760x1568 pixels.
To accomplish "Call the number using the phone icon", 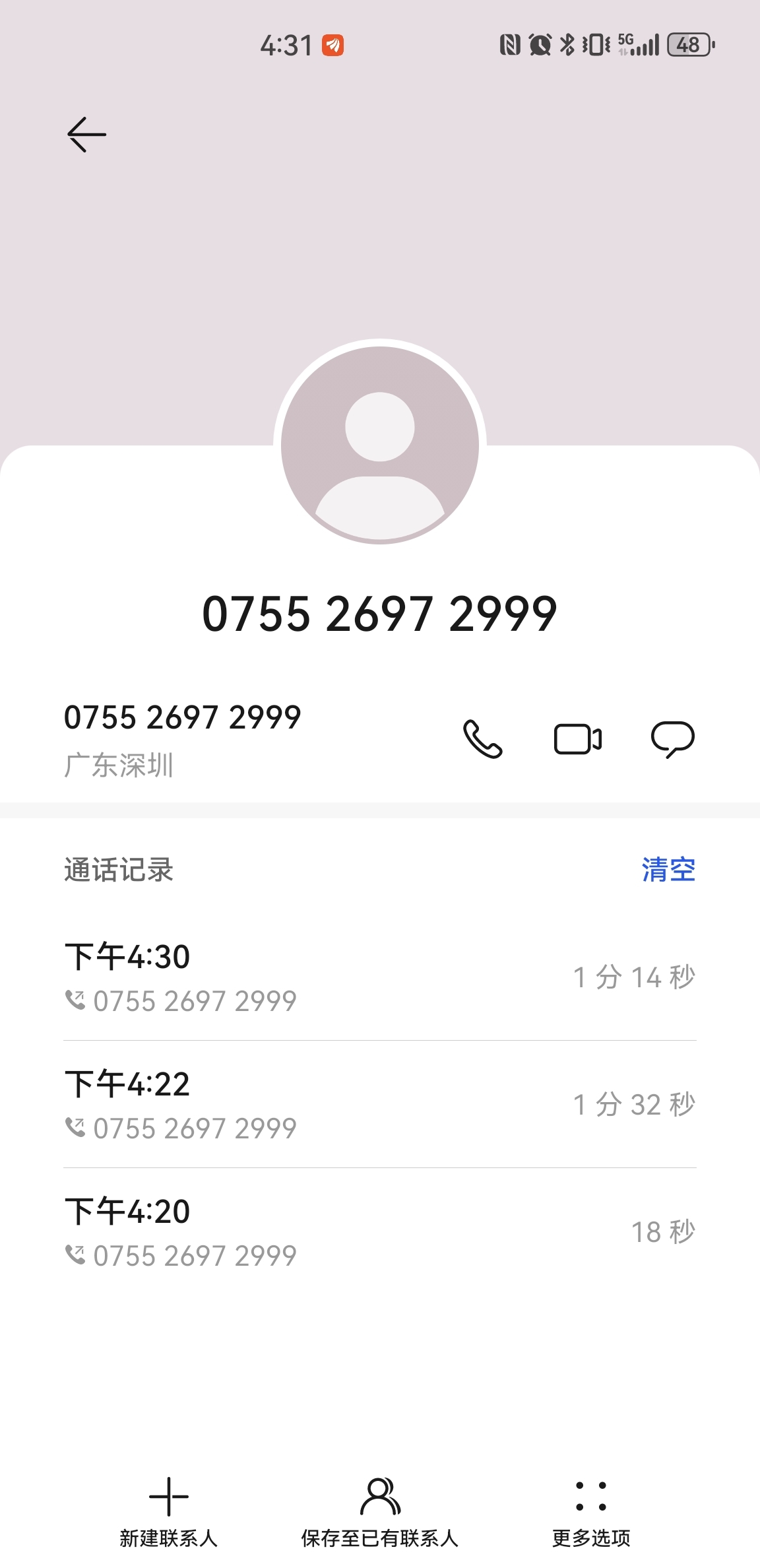I will (482, 739).
